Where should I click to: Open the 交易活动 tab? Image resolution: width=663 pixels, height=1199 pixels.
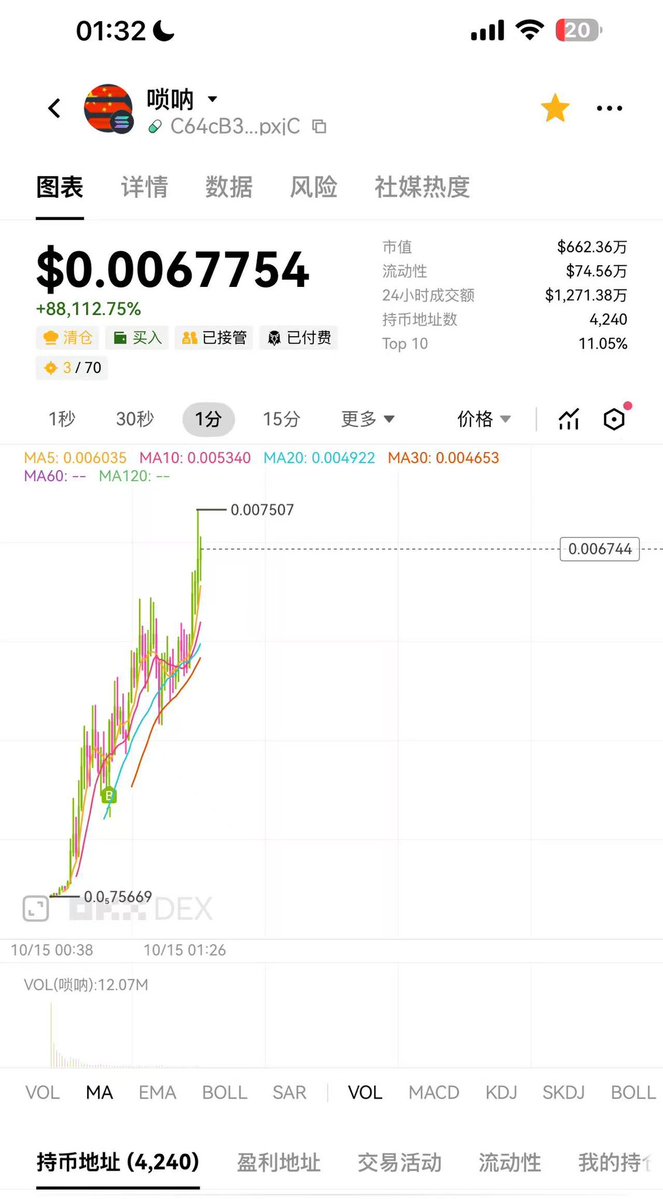[399, 1162]
